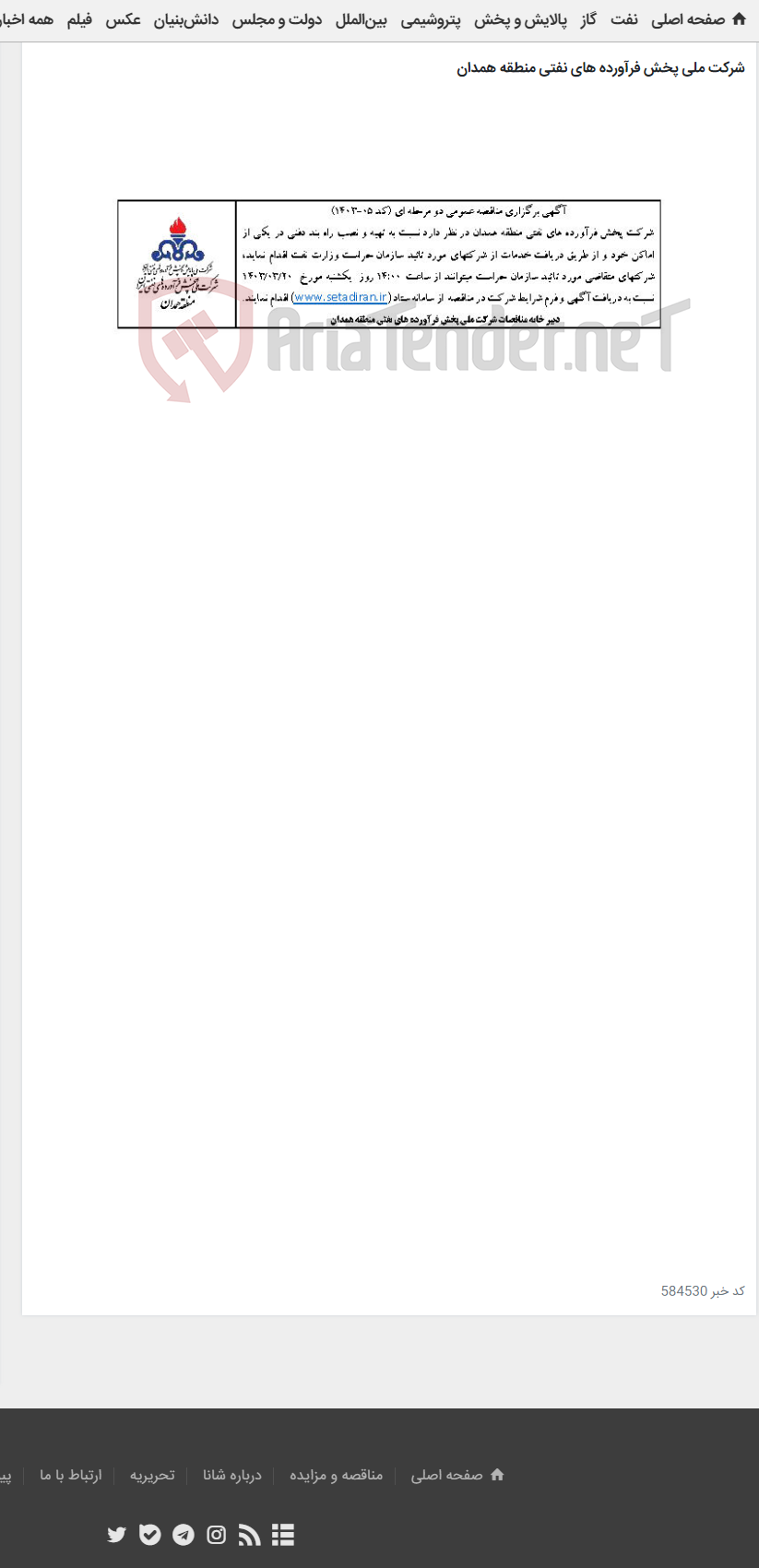Open the فیلم section
Viewport: 759px width, 1568px height.
[79, 19]
